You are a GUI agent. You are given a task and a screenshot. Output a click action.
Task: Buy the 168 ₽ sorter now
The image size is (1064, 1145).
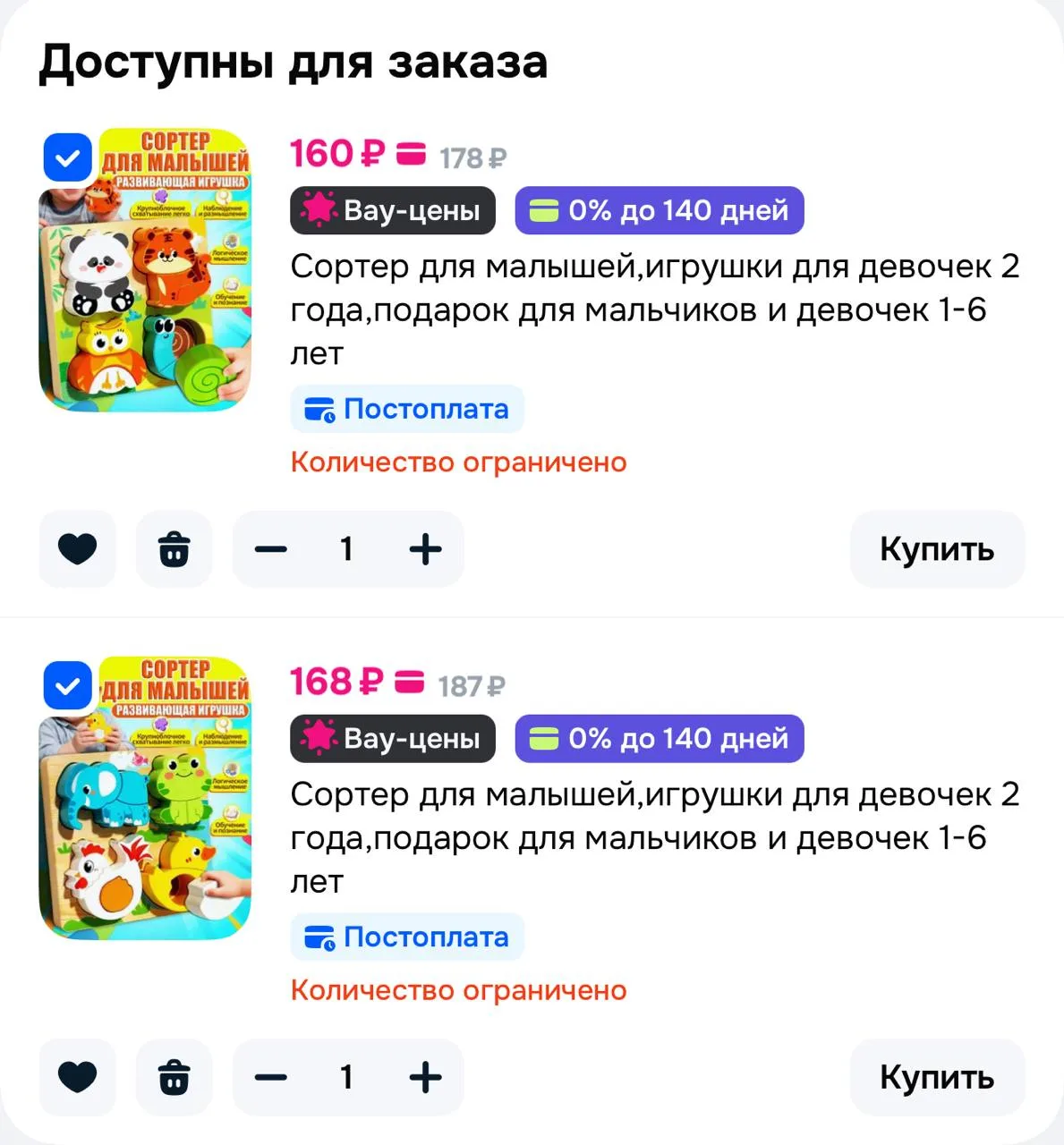coord(937,1077)
